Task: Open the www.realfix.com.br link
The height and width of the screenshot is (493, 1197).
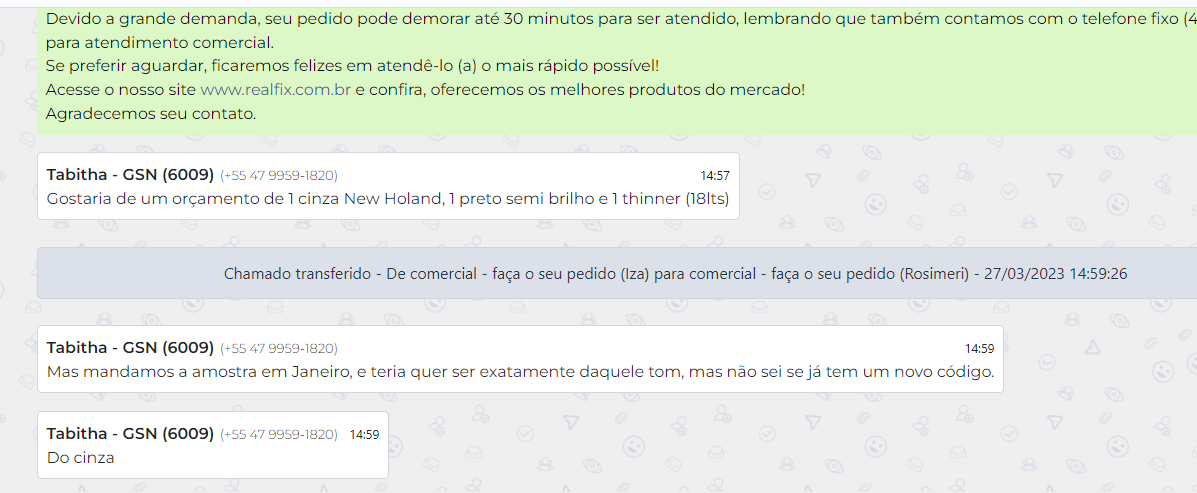Action: (275, 90)
